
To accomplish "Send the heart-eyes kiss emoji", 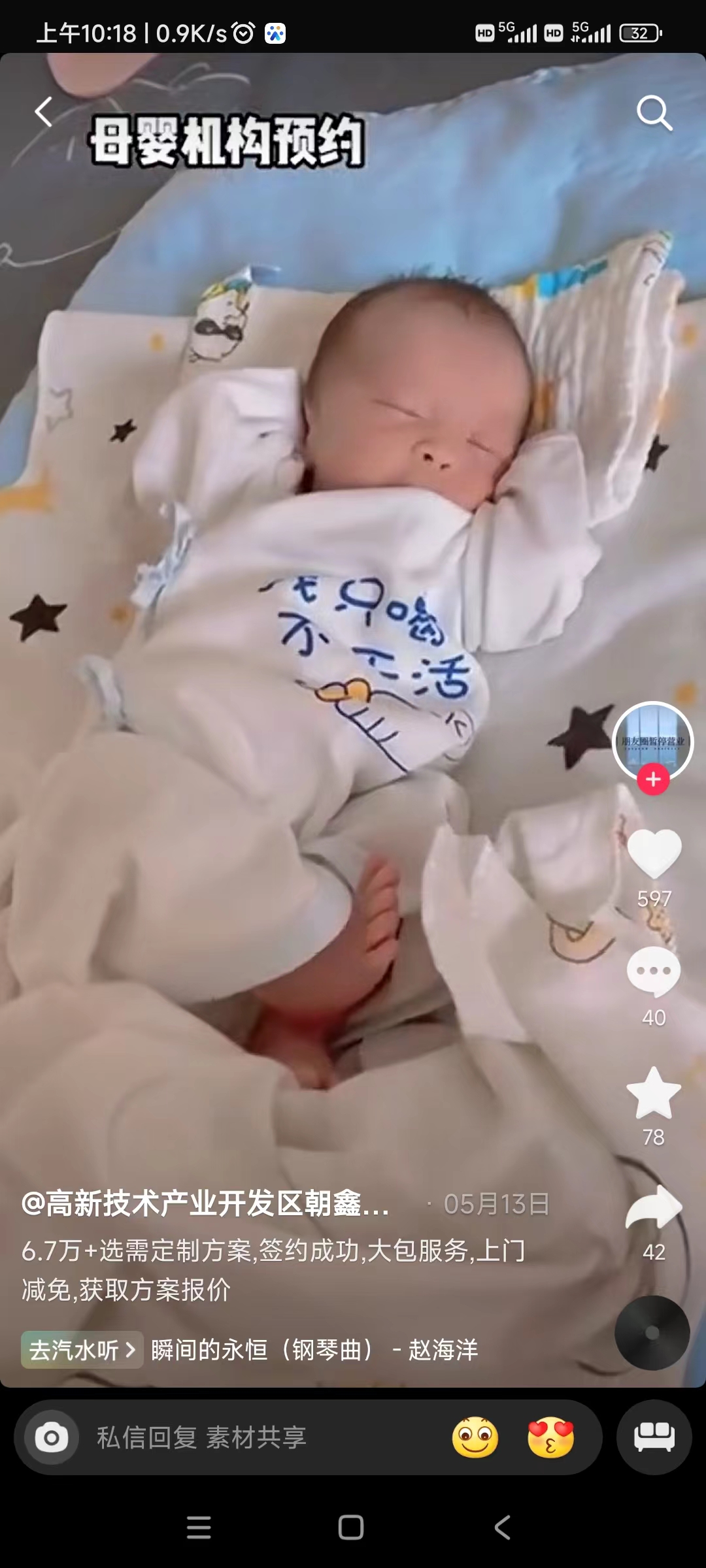I will click(550, 1437).
